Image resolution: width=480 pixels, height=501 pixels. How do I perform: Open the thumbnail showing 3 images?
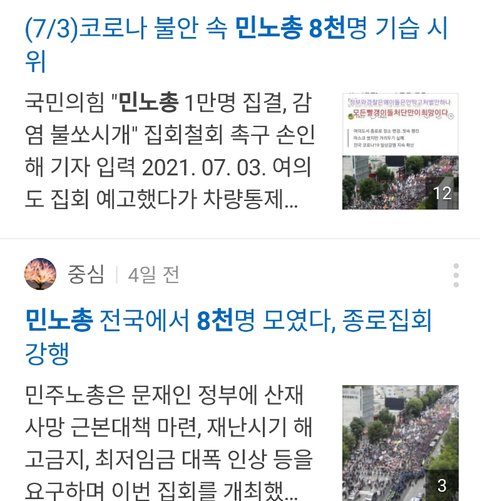pyautogui.click(x=400, y=443)
